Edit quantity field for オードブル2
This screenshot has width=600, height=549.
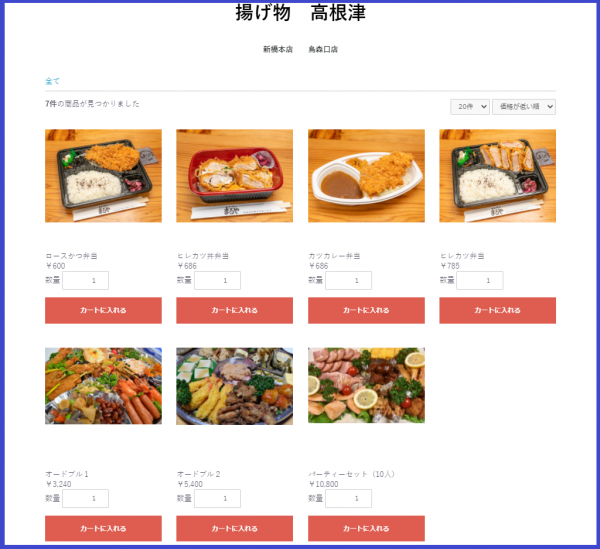click(x=217, y=498)
